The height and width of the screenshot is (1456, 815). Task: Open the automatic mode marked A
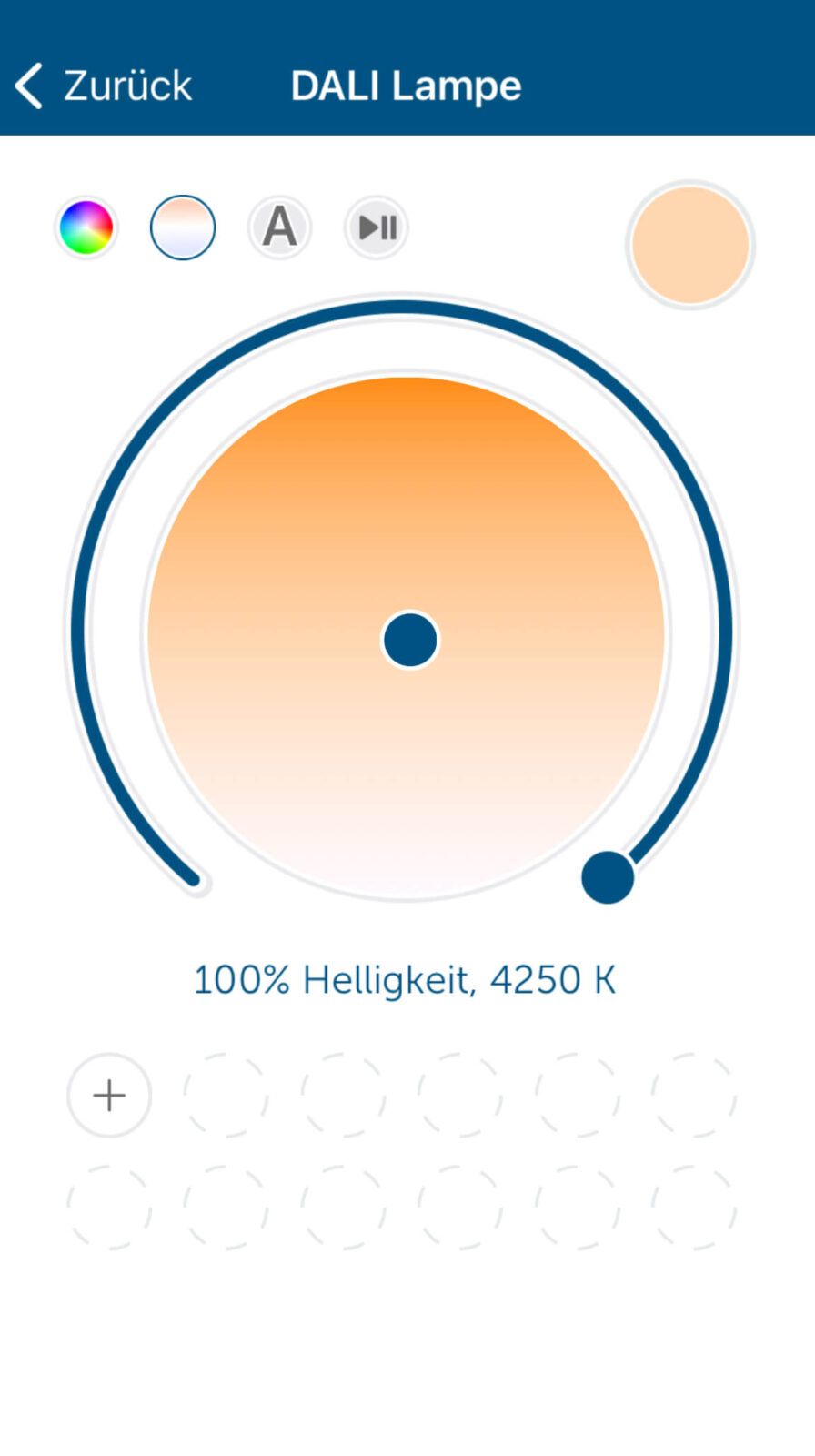tap(279, 227)
